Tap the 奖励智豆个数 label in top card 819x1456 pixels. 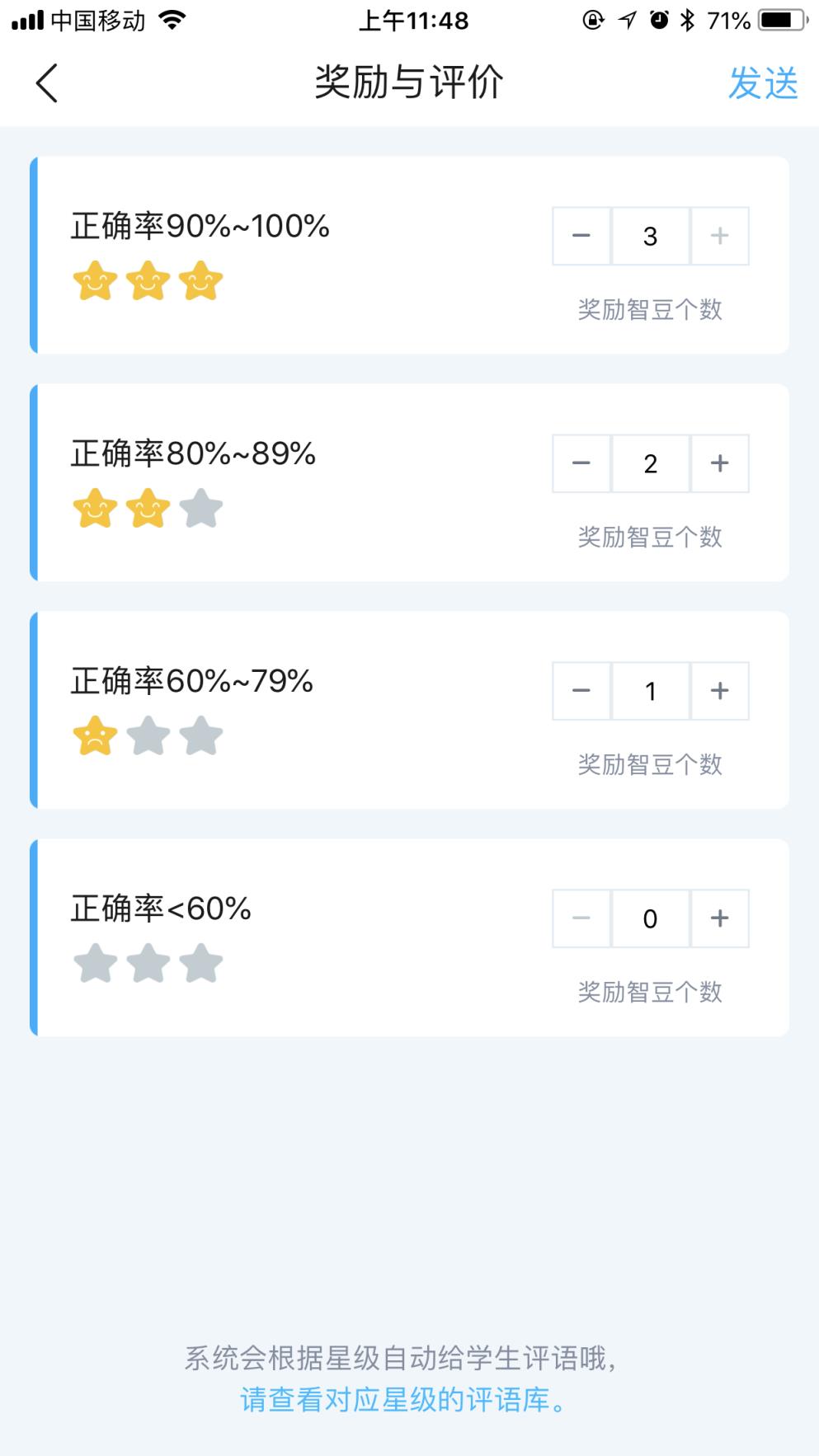pyautogui.click(x=651, y=309)
